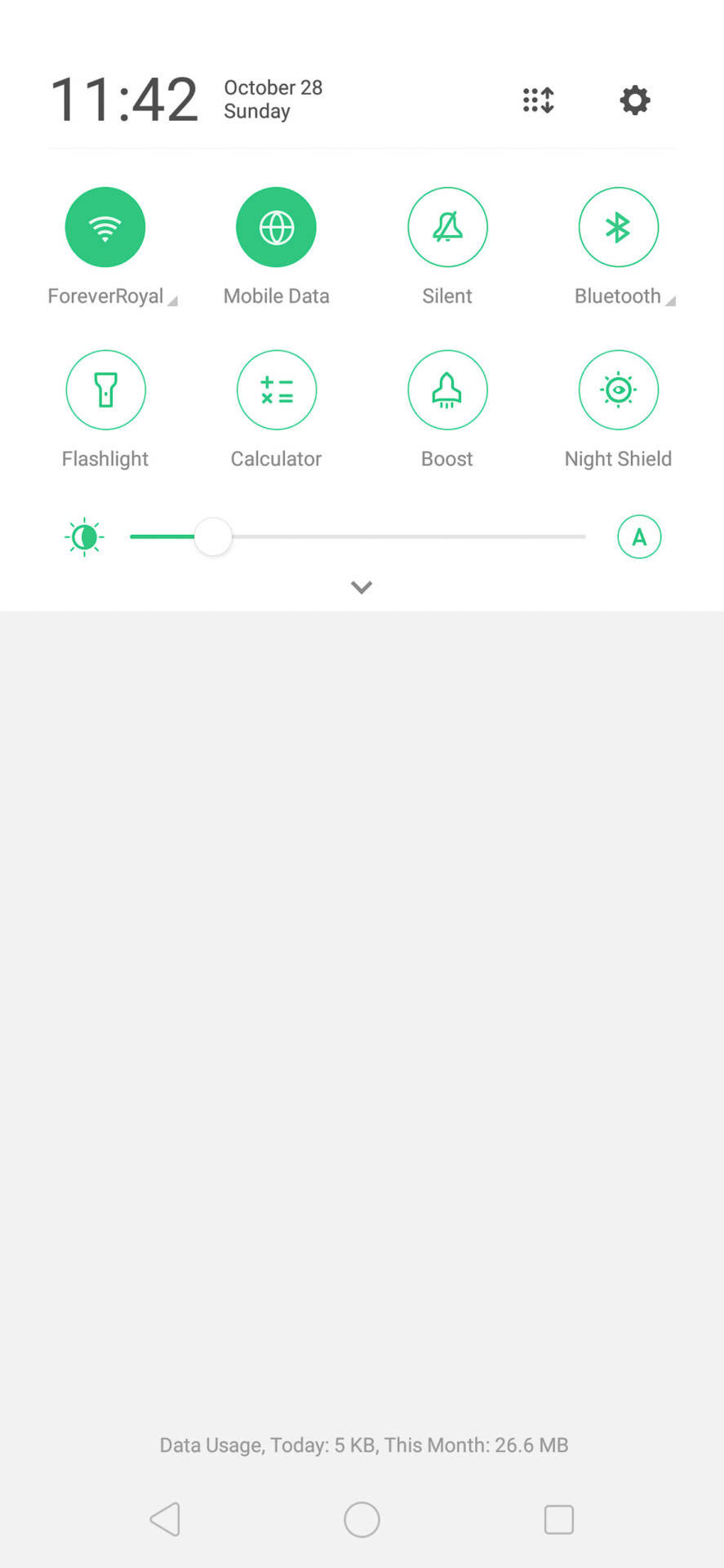The image size is (724, 1568).
Task: Toggle auto brightness
Action: [639, 537]
